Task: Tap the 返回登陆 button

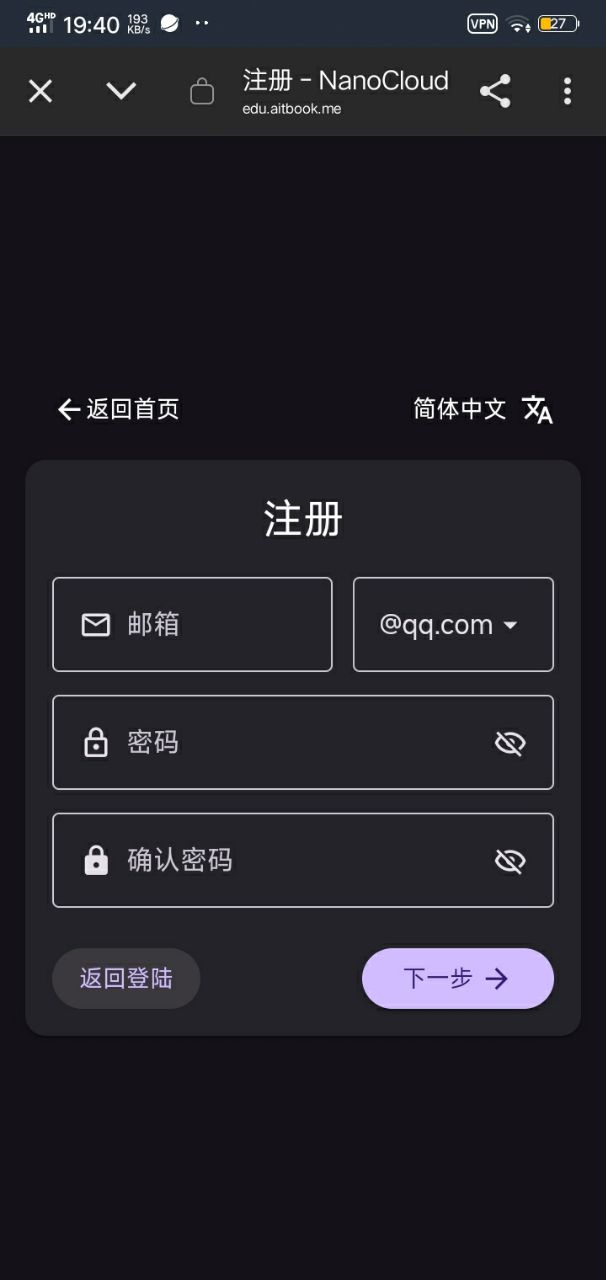Action: (126, 978)
